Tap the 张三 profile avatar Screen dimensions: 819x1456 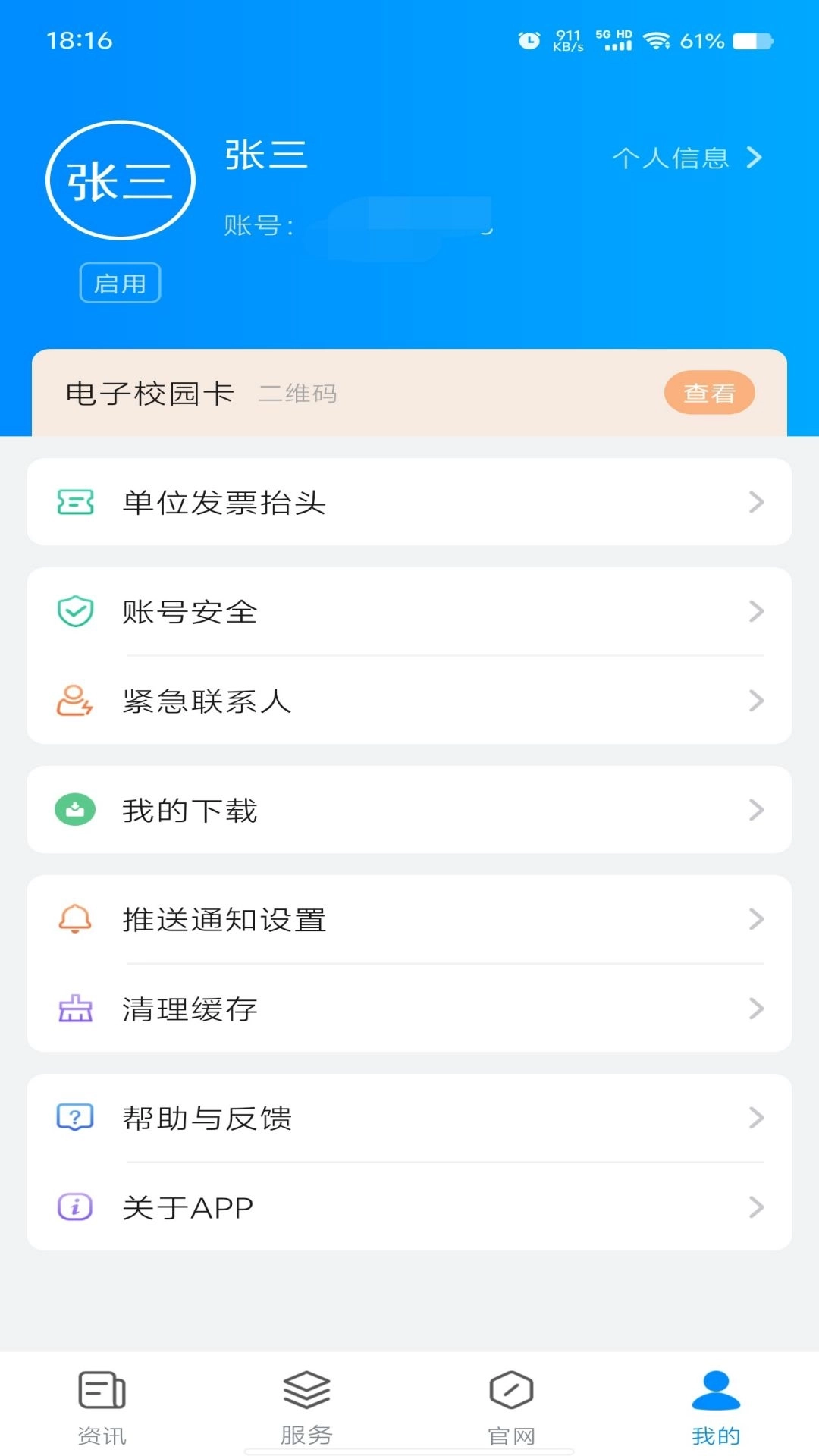[121, 180]
